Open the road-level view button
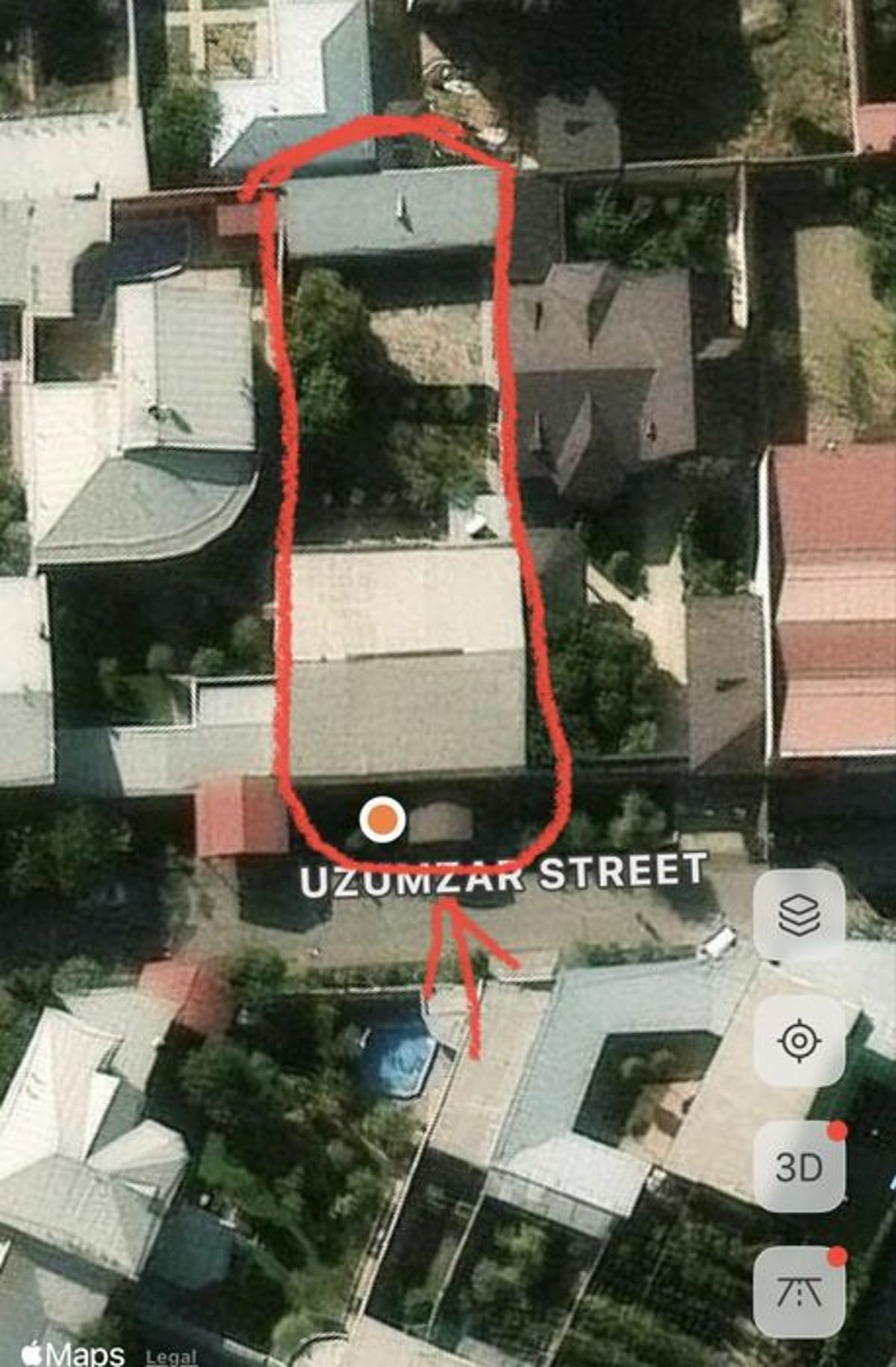This screenshot has height=1367, width=896. coord(799,1291)
